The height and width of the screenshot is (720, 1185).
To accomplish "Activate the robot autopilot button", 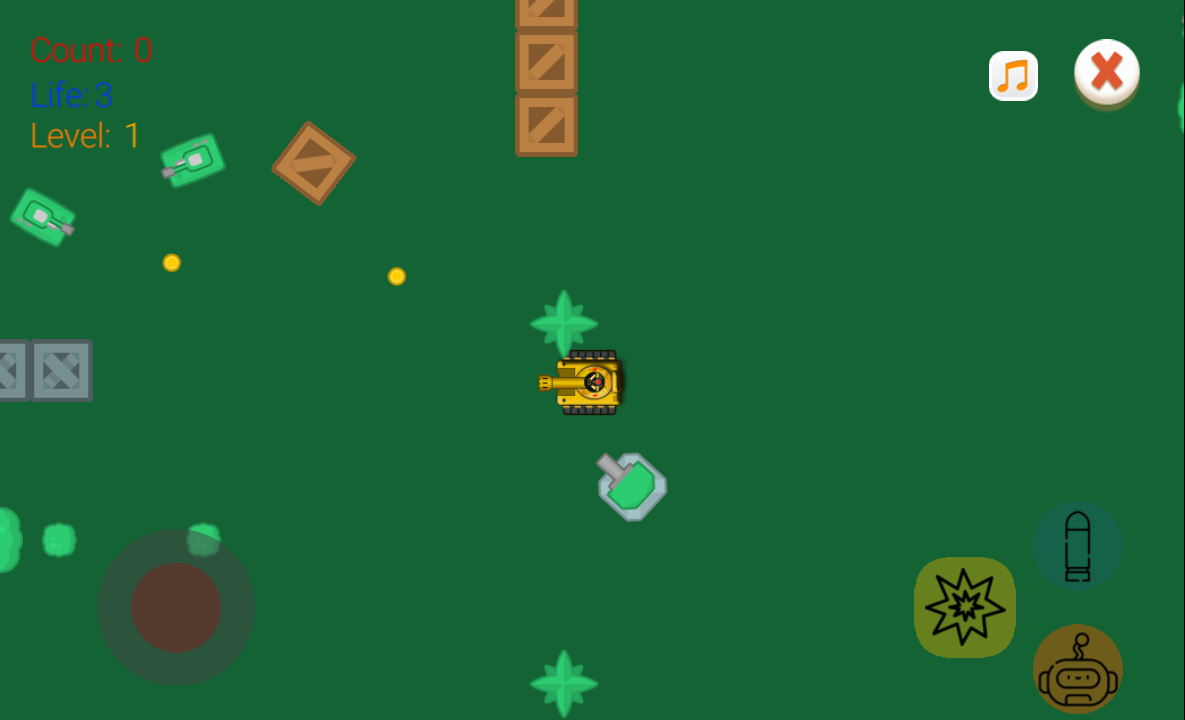I will click(1077, 669).
